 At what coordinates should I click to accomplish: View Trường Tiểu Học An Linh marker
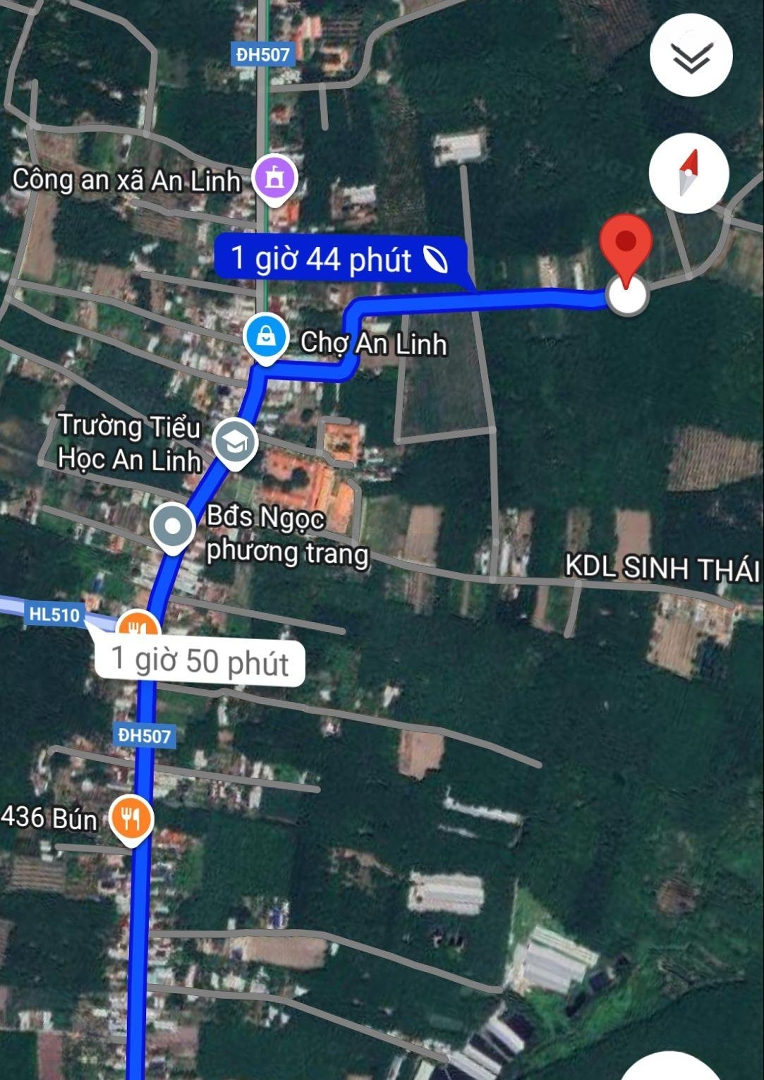tap(236, 443)
